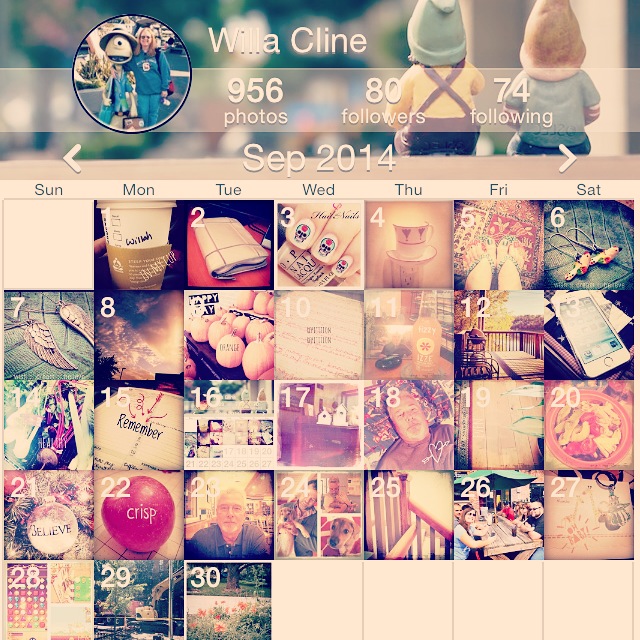640x640 pixels.
Task: Open the photo for September 2
Action: pos(228,244)
